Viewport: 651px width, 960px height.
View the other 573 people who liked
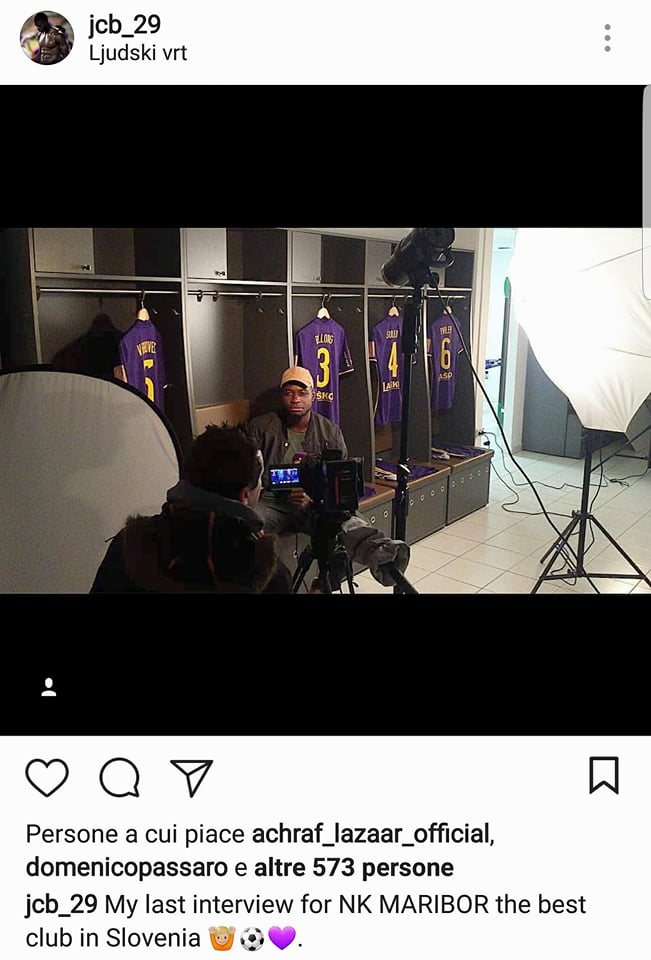coord(353,867)
